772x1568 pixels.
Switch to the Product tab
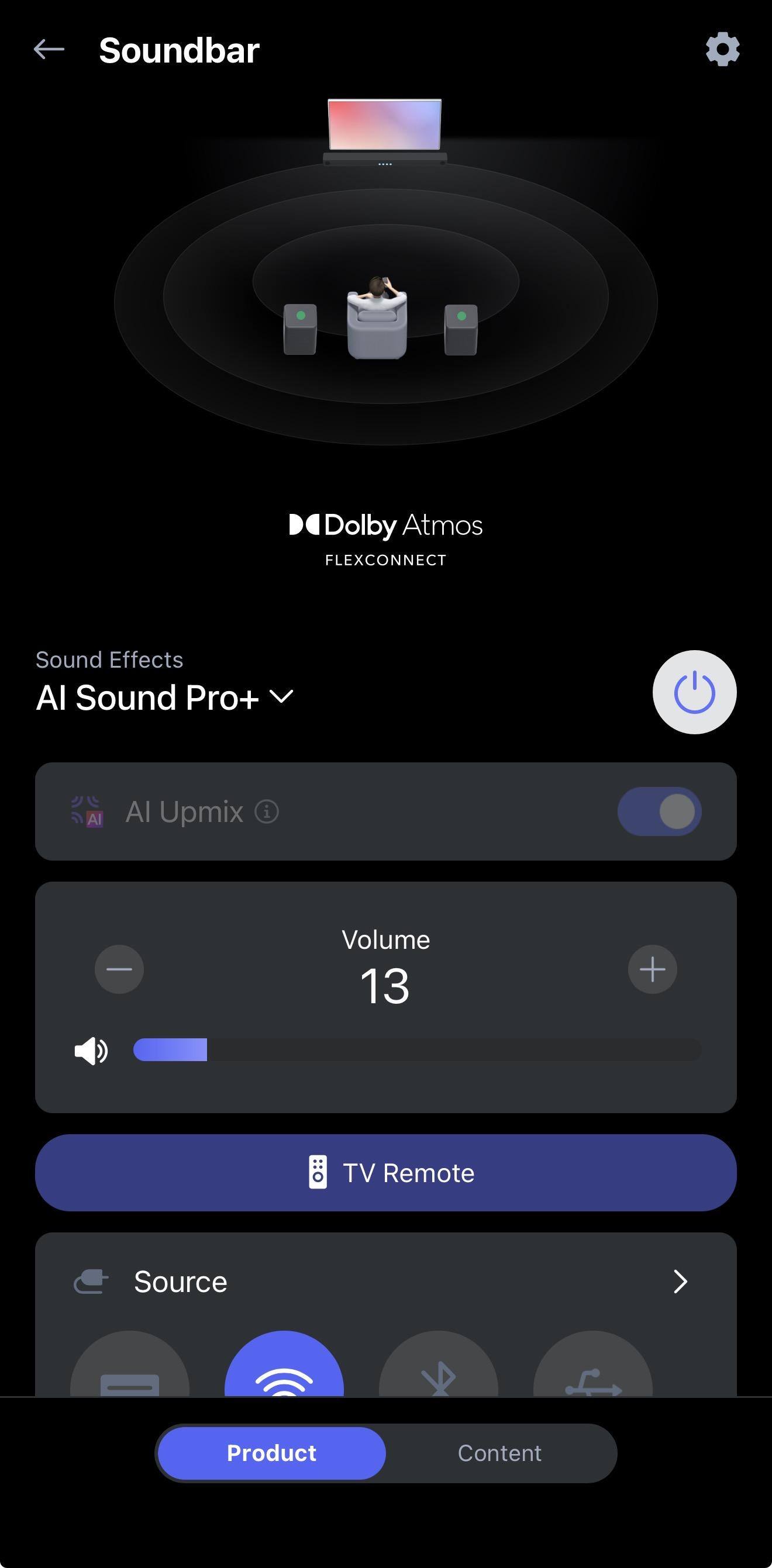point(271,1453)
